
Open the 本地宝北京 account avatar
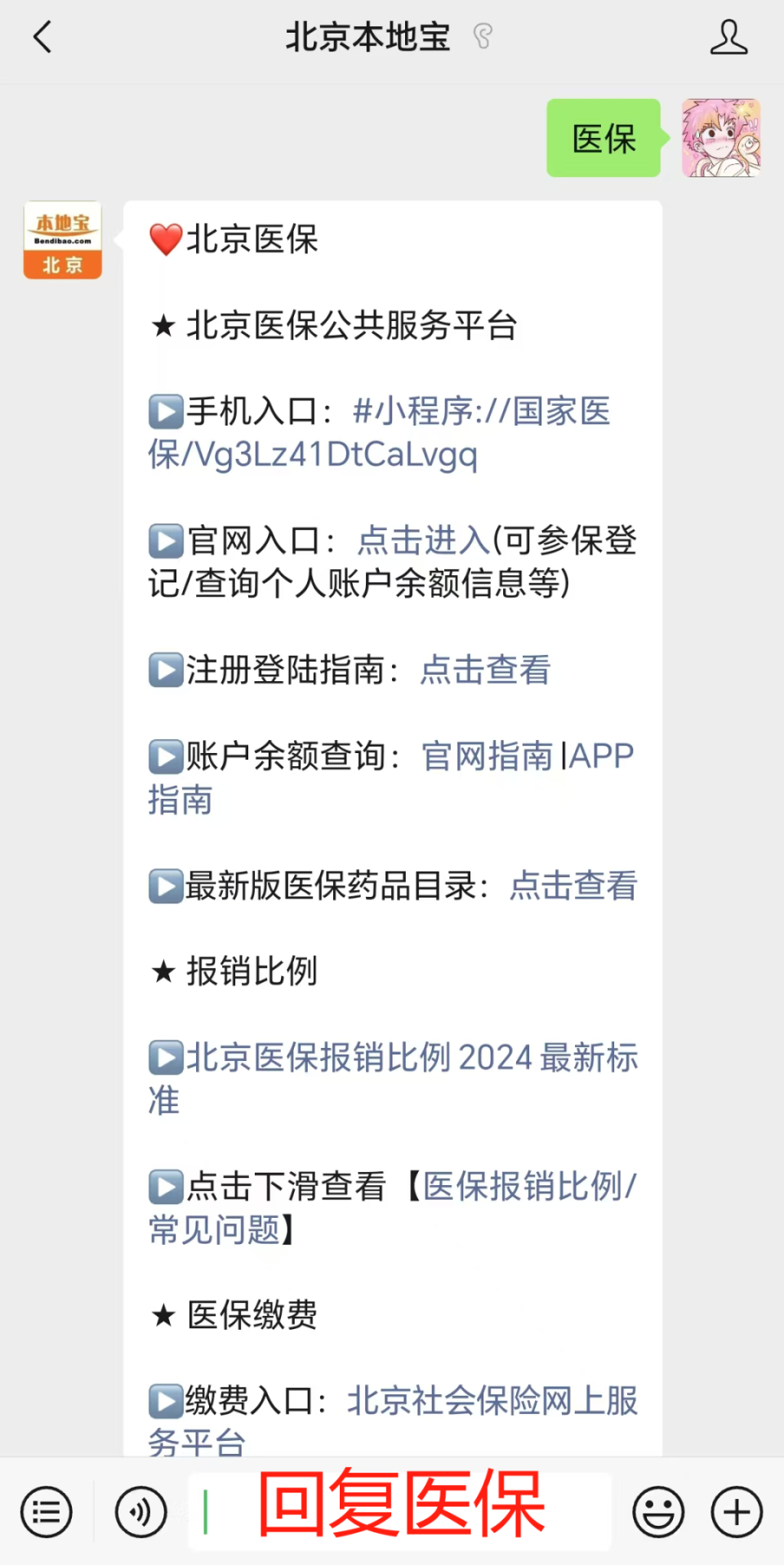tap(62, 241)
